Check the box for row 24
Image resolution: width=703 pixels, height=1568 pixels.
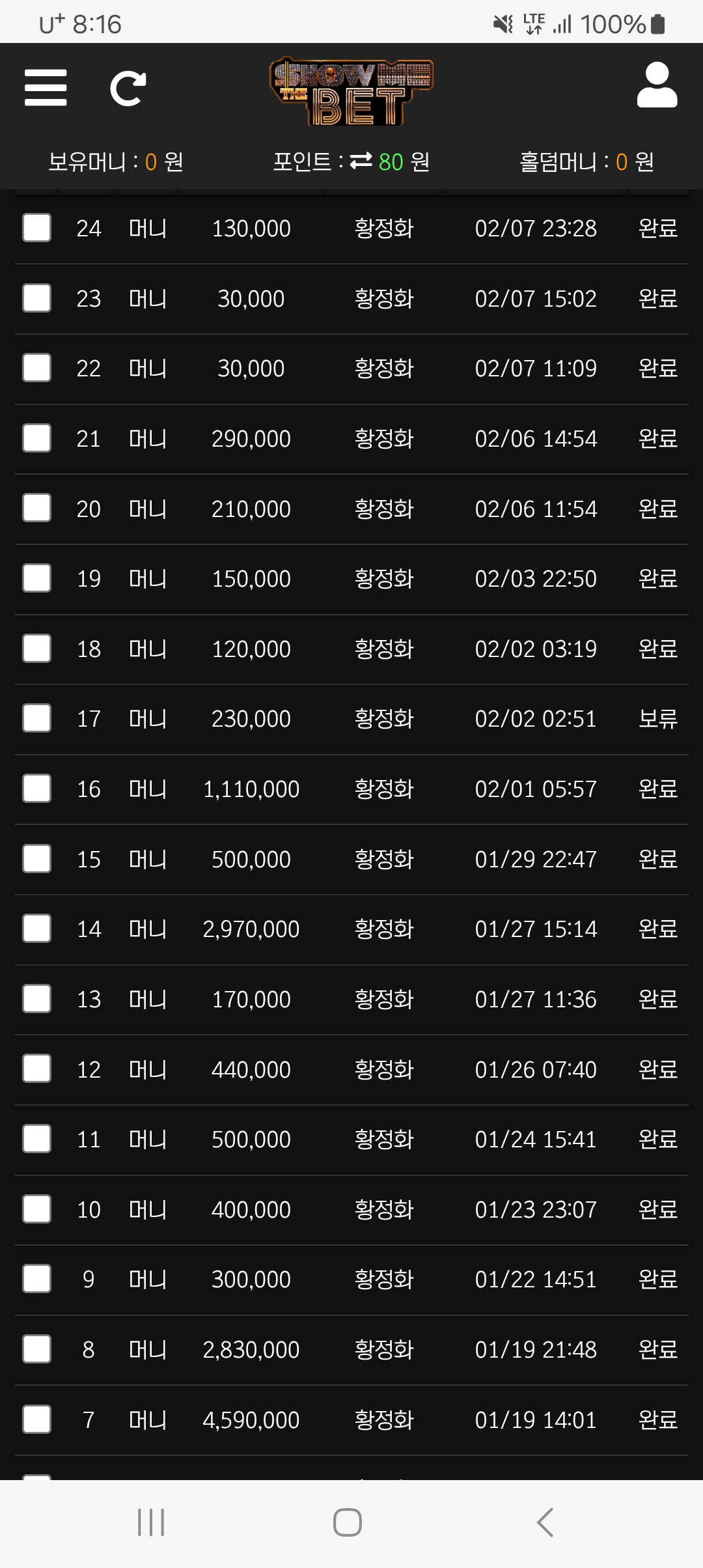[37, 228]
